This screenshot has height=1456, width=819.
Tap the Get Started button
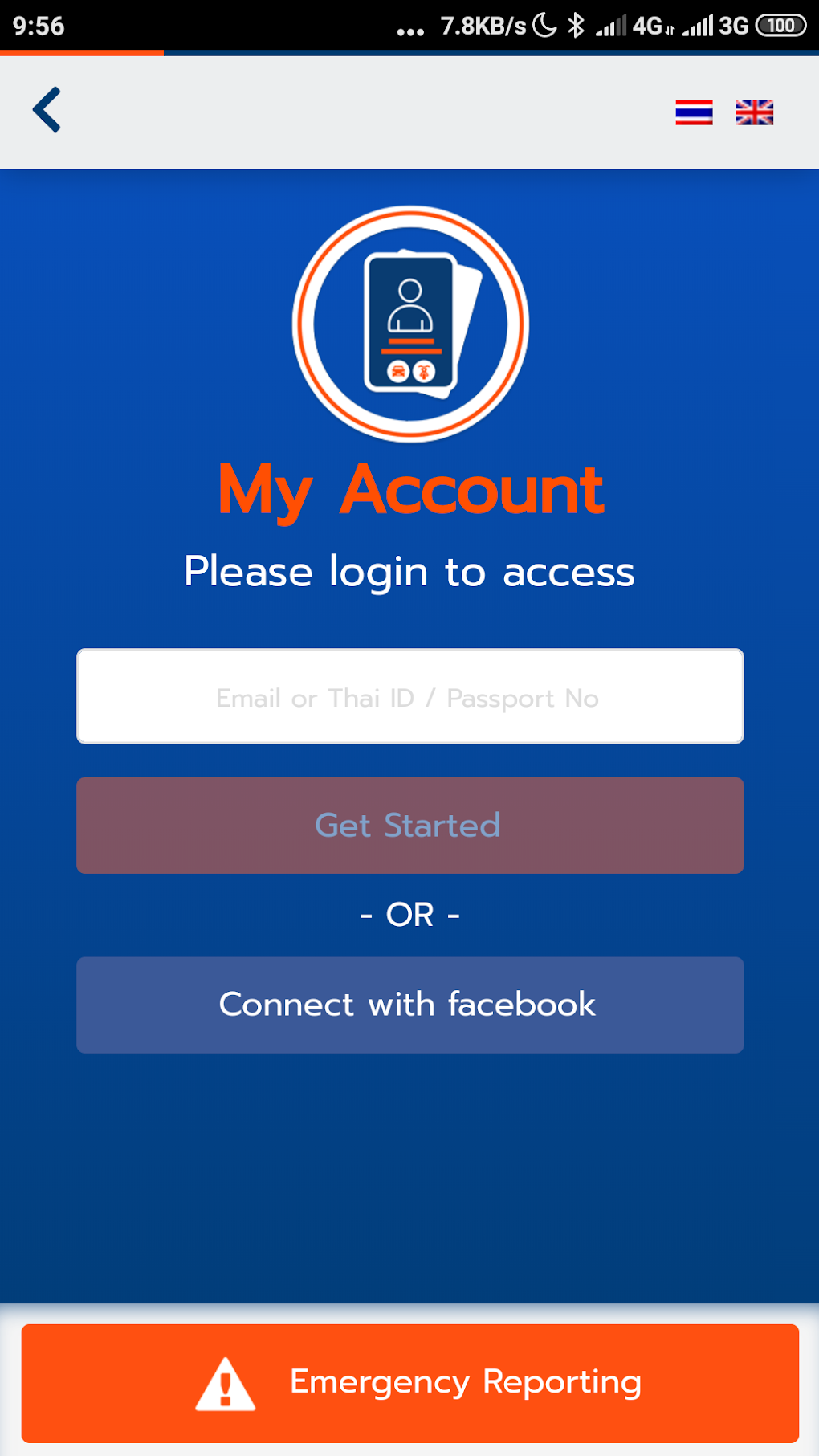tap(410, 825)
